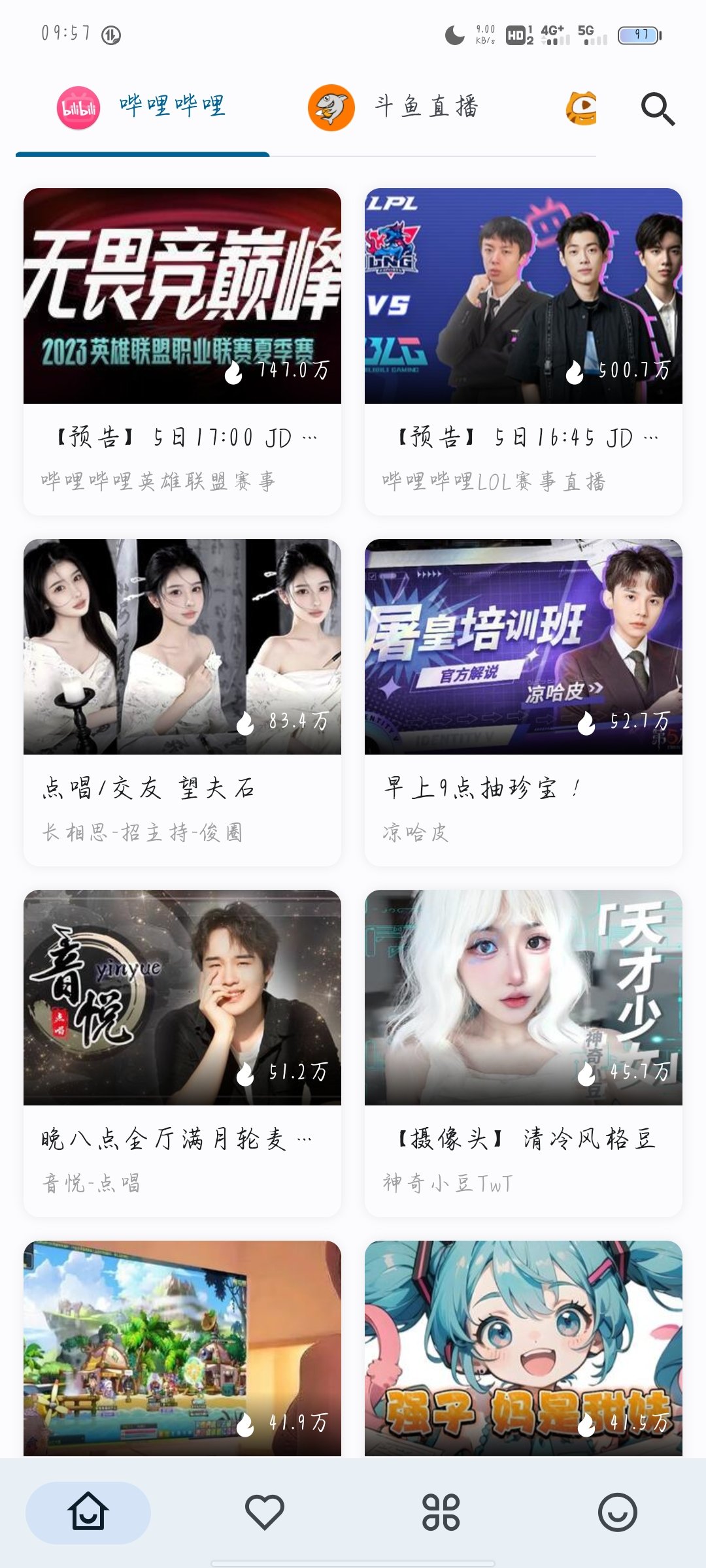Open the 哔哩哔哩英雄联盟赛事 live stream

(182, 351)
